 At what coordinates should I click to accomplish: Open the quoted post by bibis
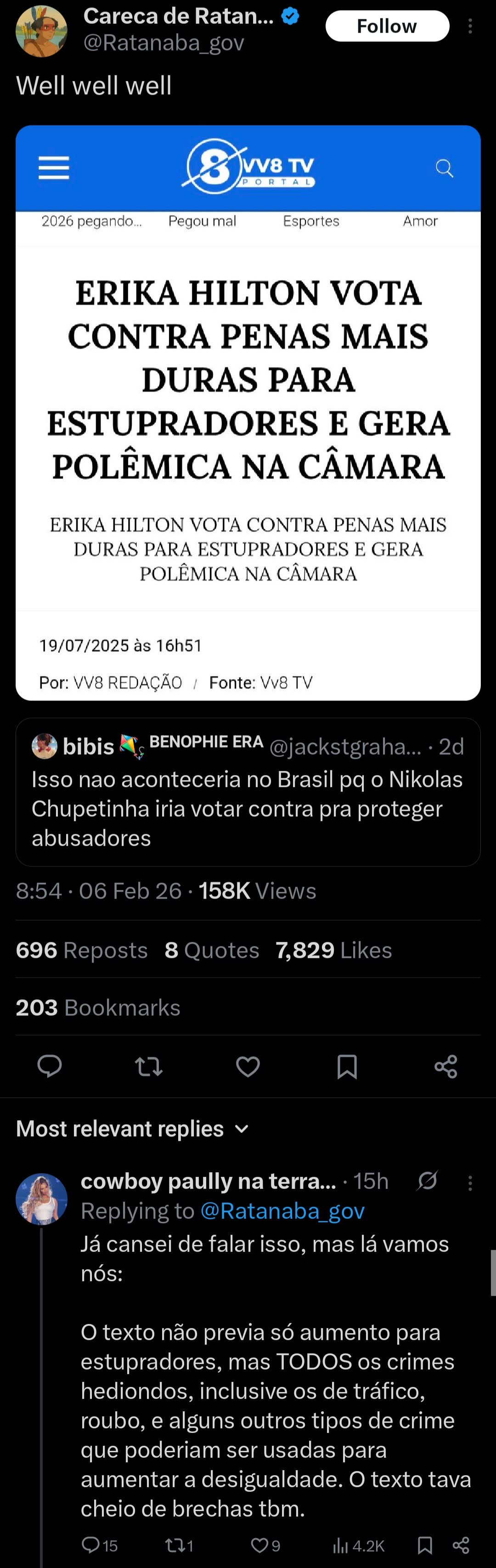[x=248, y=792]
